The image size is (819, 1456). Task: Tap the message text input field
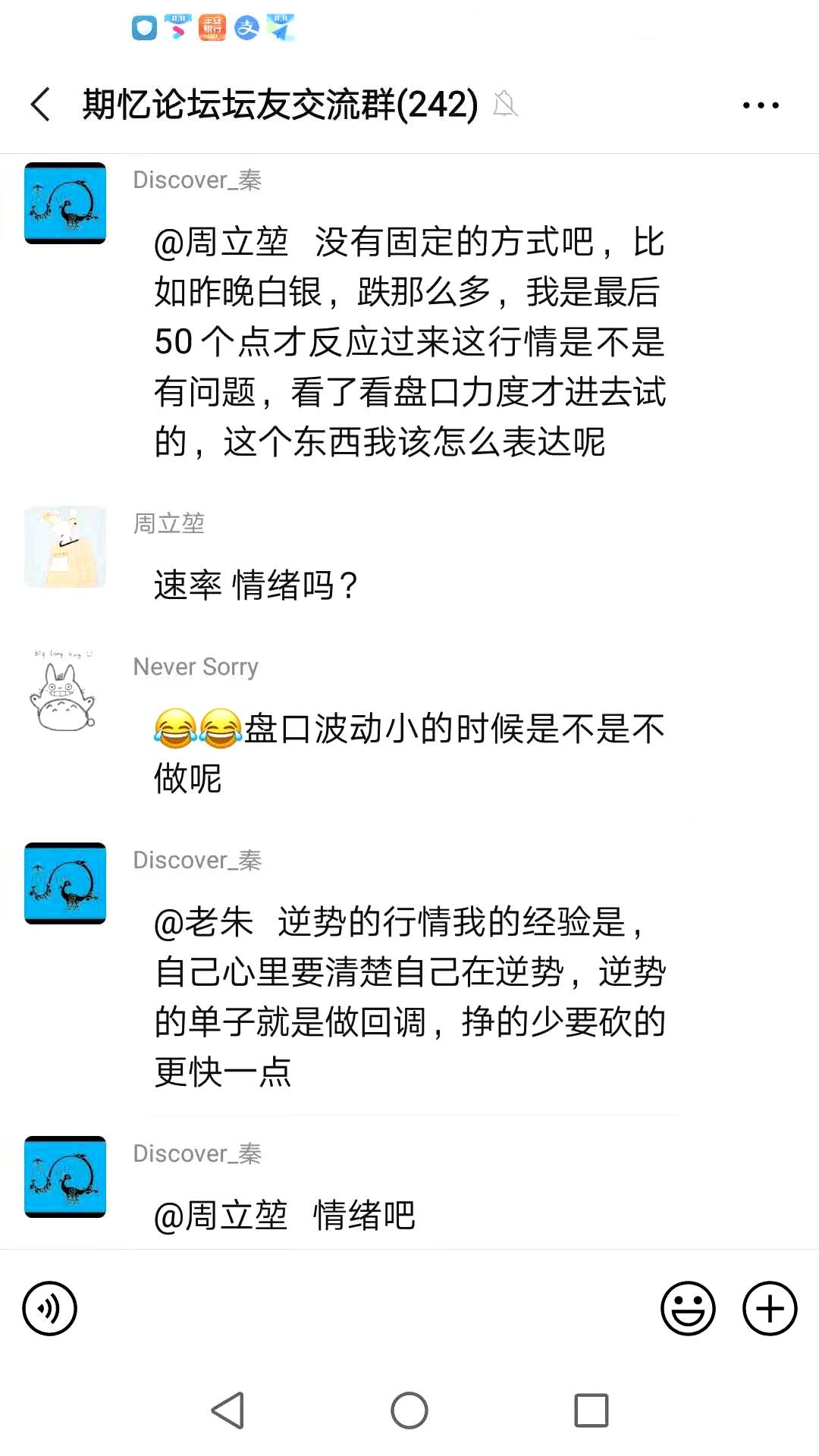[368, 1308]
